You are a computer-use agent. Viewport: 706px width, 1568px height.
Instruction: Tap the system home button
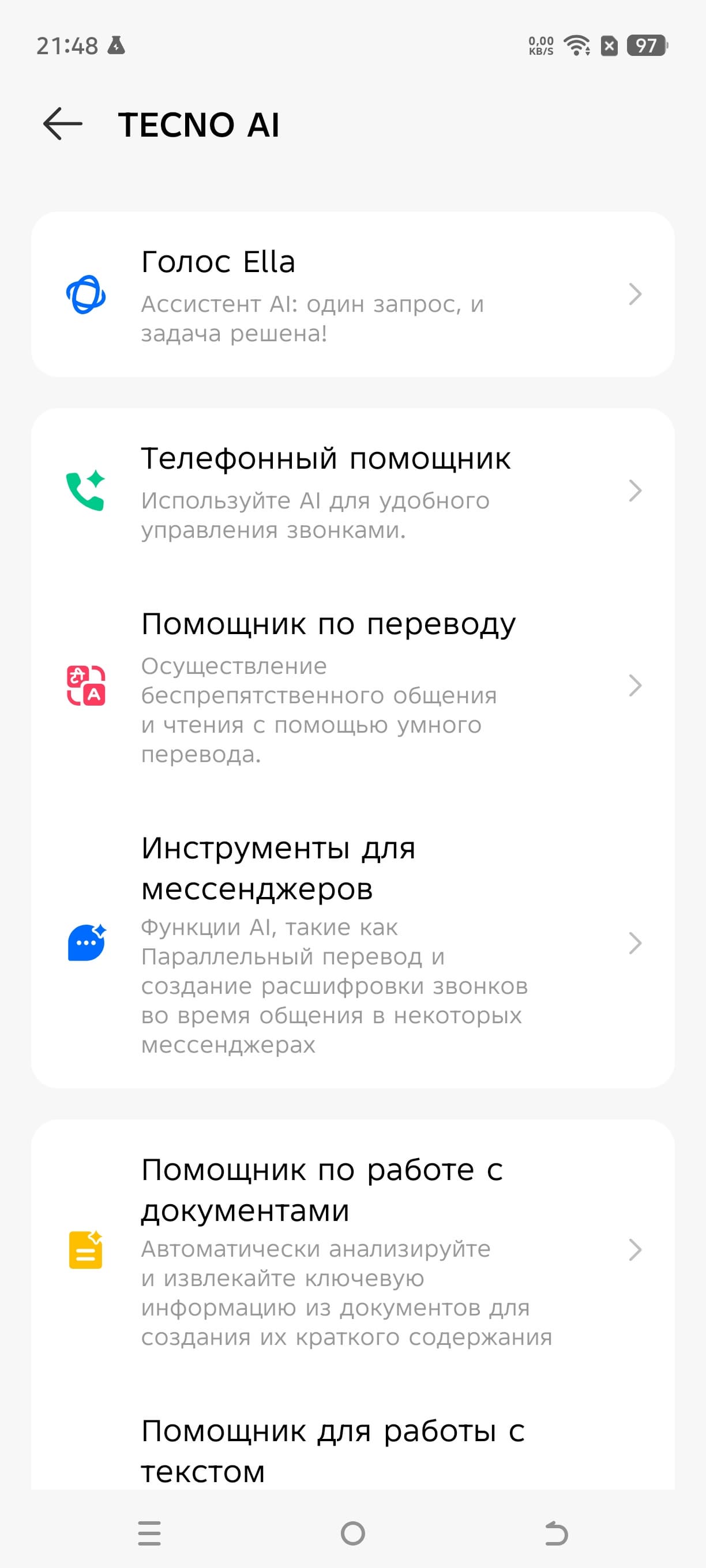352,1533
